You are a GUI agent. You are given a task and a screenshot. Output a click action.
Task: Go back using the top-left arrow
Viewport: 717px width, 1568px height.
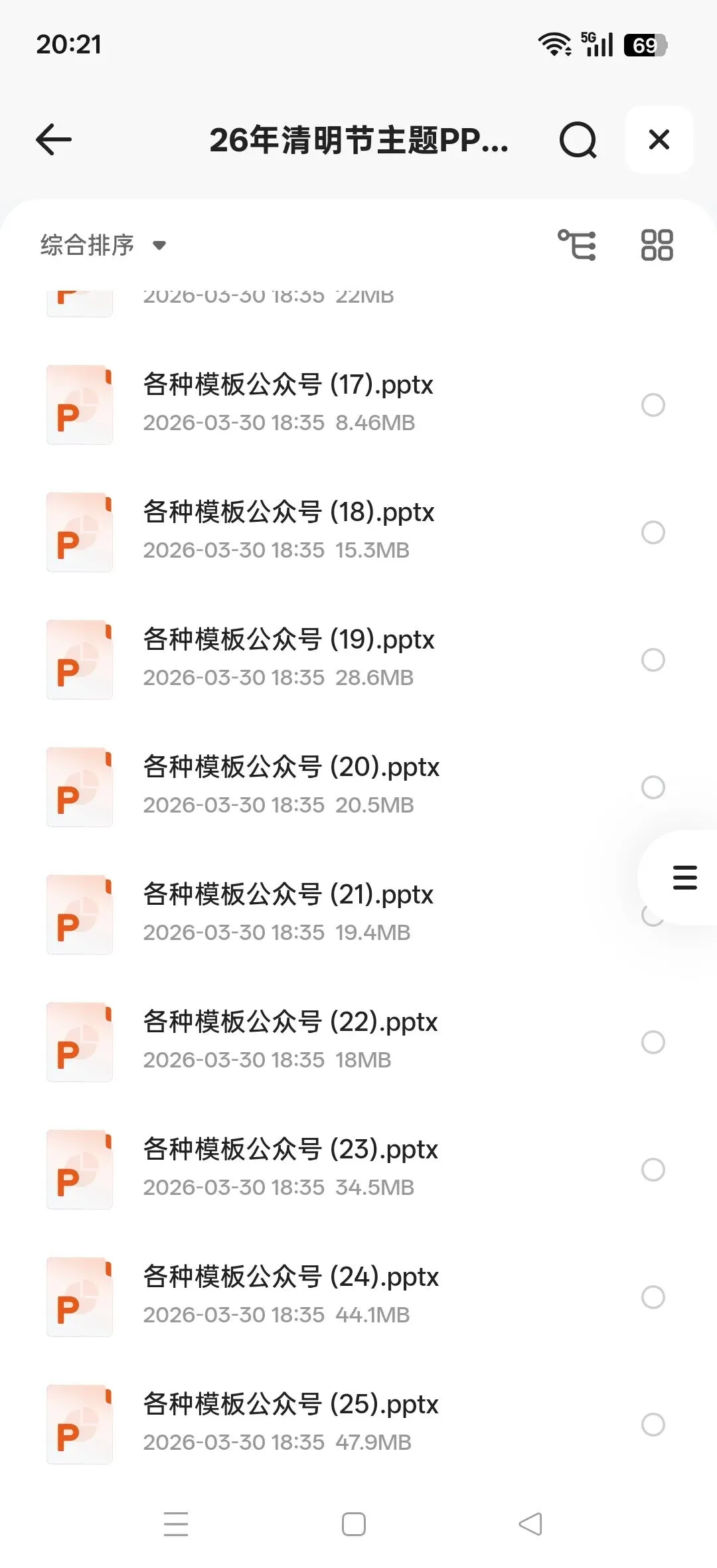tap(54, 139)
